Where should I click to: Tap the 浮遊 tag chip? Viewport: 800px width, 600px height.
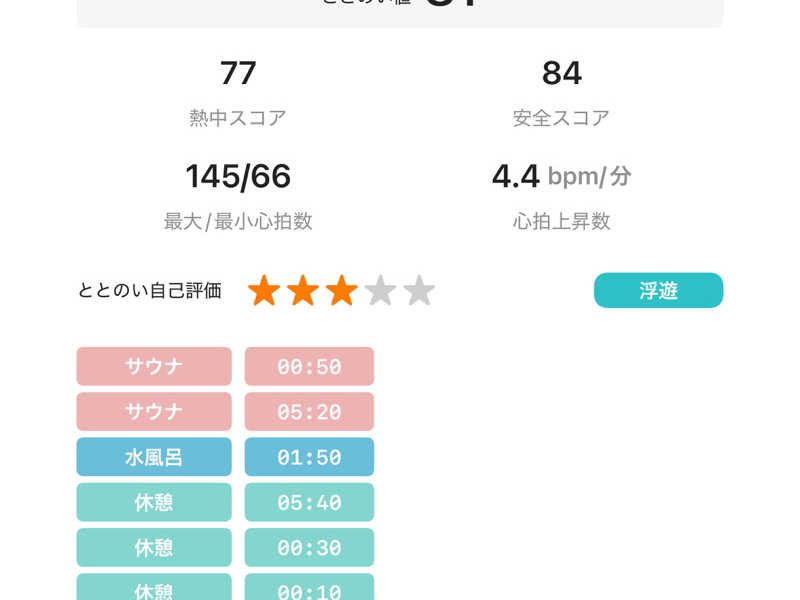point(658,290)
